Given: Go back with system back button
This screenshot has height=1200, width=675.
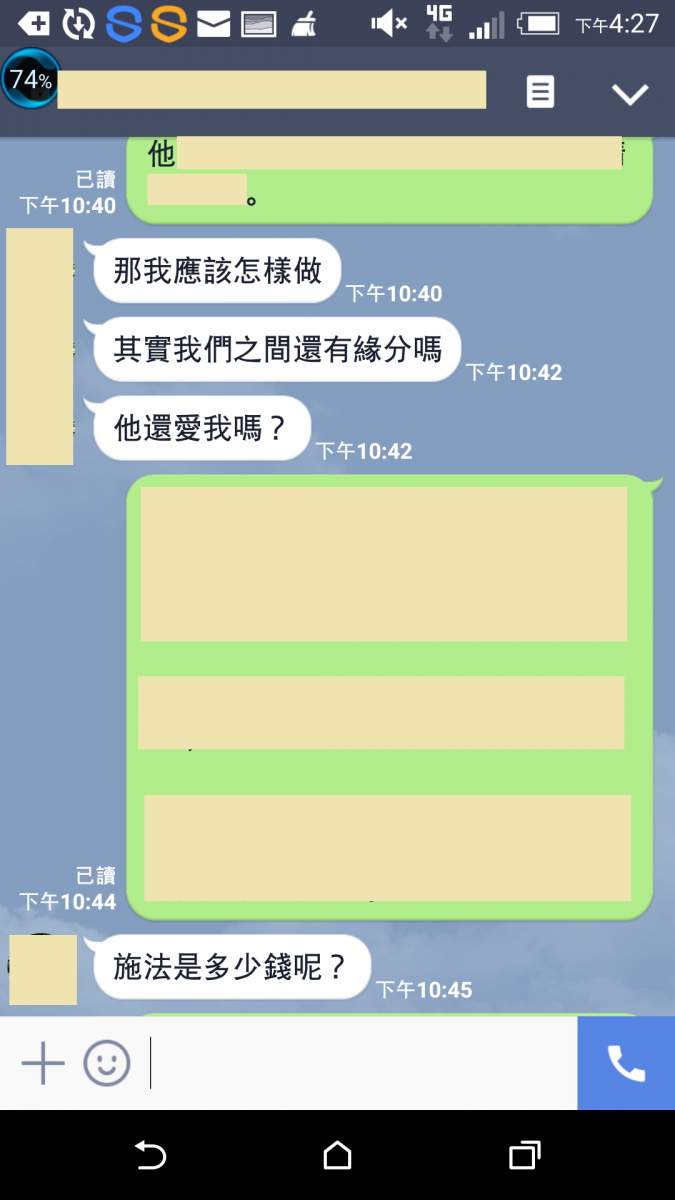Looking at the screenshot, I should 150,1156.
